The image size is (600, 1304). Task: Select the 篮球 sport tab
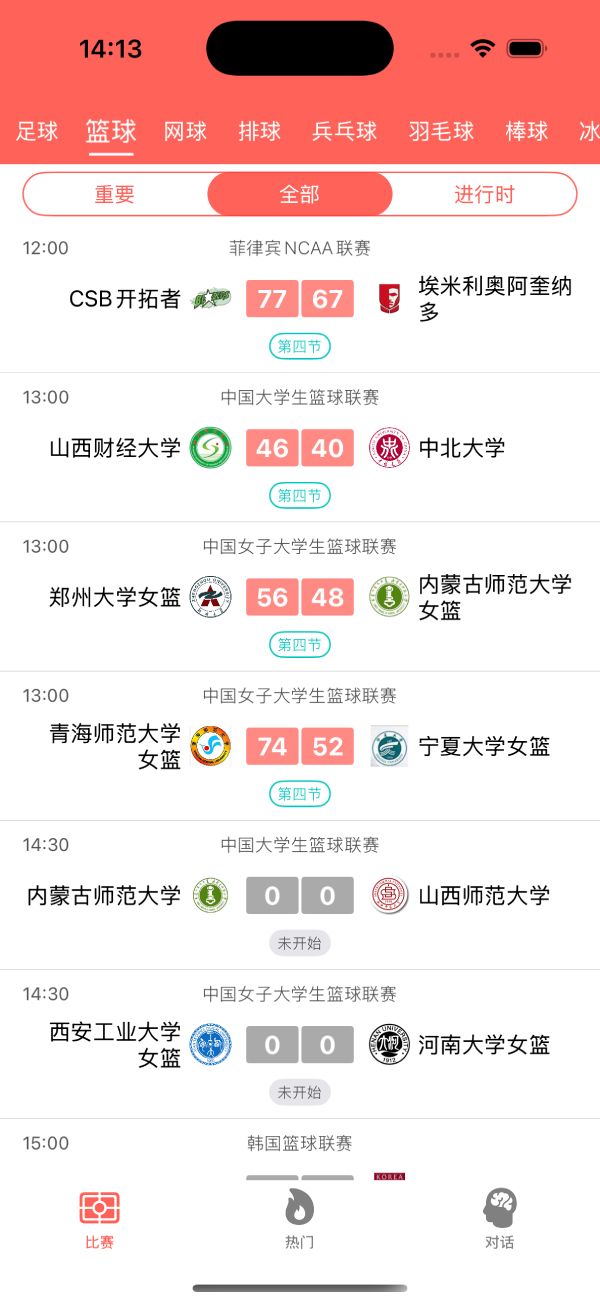click(111, 131)
